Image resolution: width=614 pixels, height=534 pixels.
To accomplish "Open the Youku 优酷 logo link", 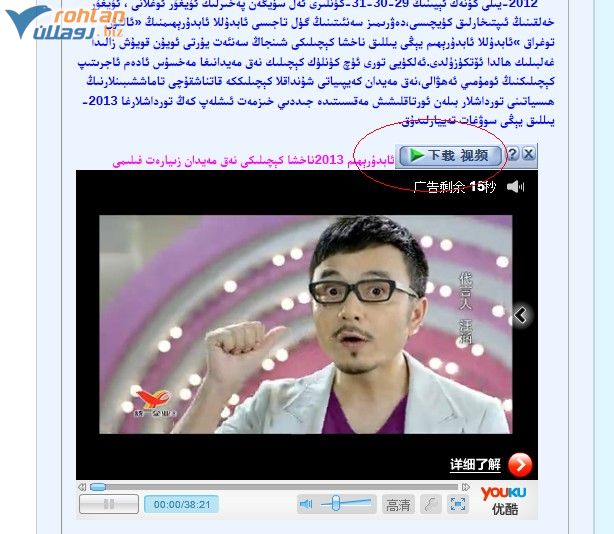I will click(x=503, y=499).
